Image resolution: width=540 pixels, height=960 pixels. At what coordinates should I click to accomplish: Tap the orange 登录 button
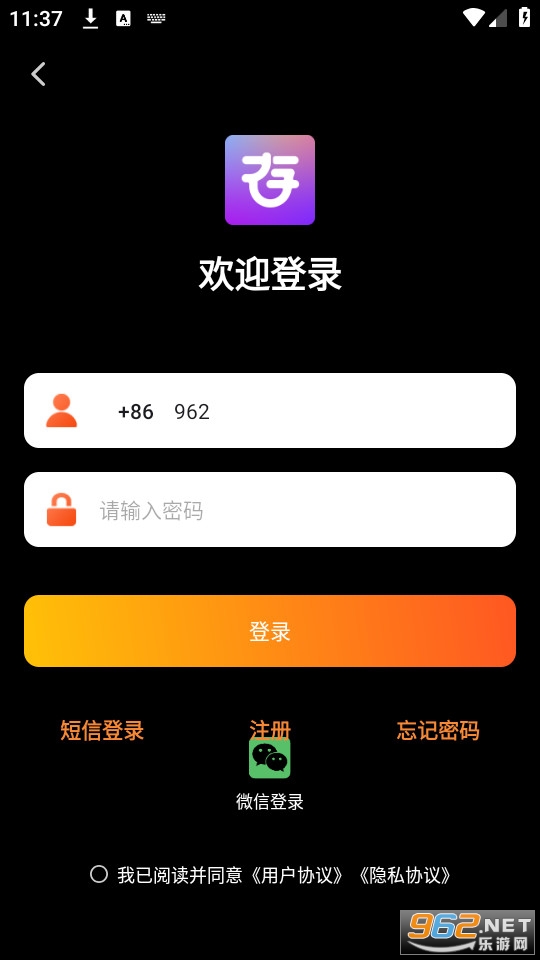270,631
